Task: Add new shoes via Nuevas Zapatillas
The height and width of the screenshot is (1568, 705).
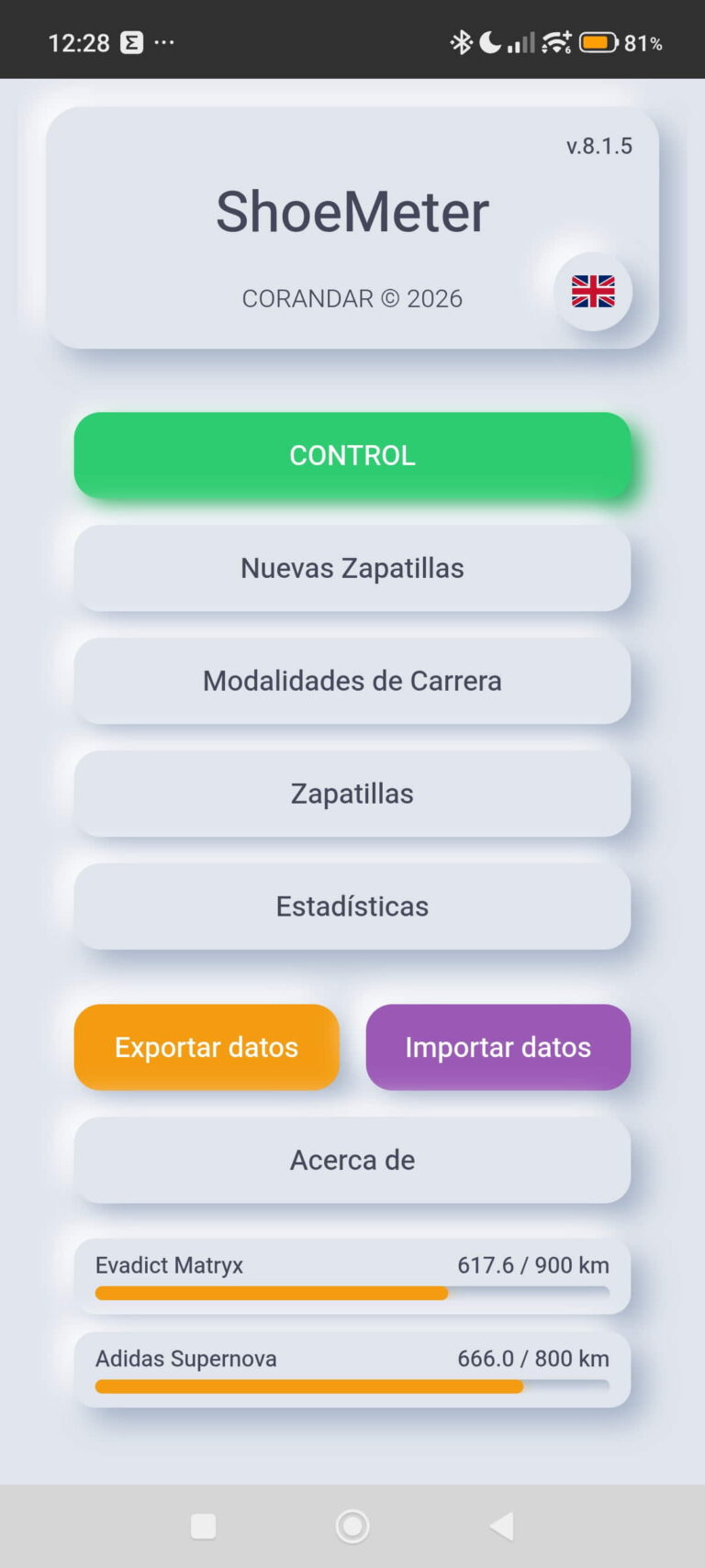Action: pyautogui.click(x=352, y=568)
